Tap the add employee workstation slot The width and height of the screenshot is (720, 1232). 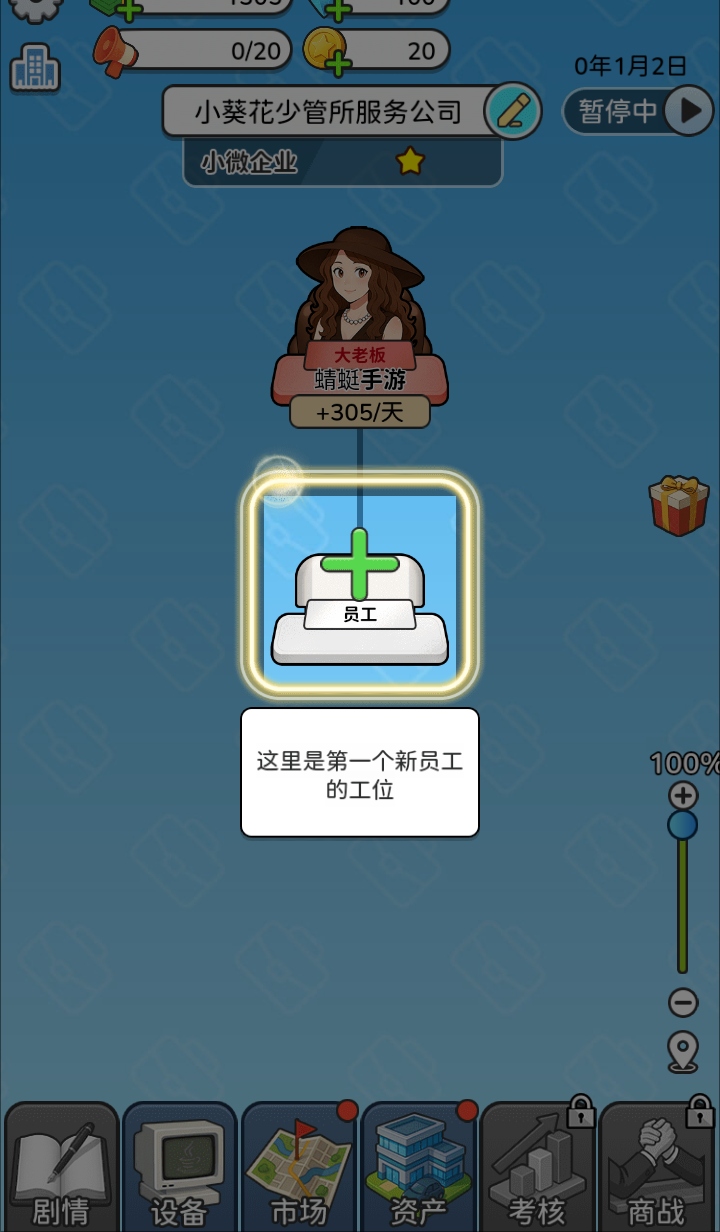(x=360, y=590)
